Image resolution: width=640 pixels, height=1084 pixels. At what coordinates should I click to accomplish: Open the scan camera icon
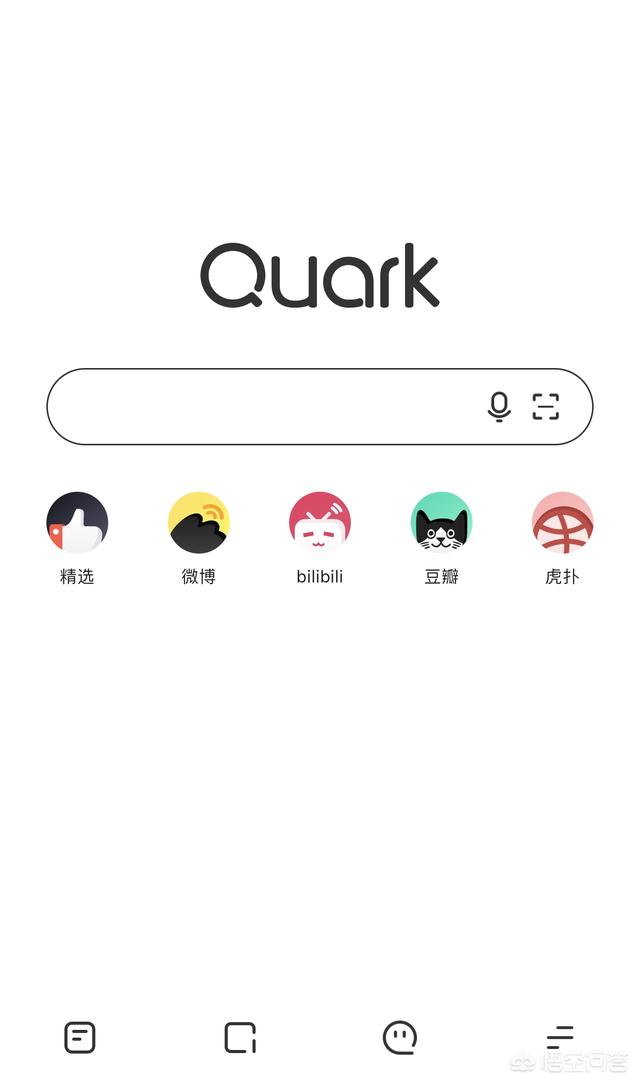(545, 406)
